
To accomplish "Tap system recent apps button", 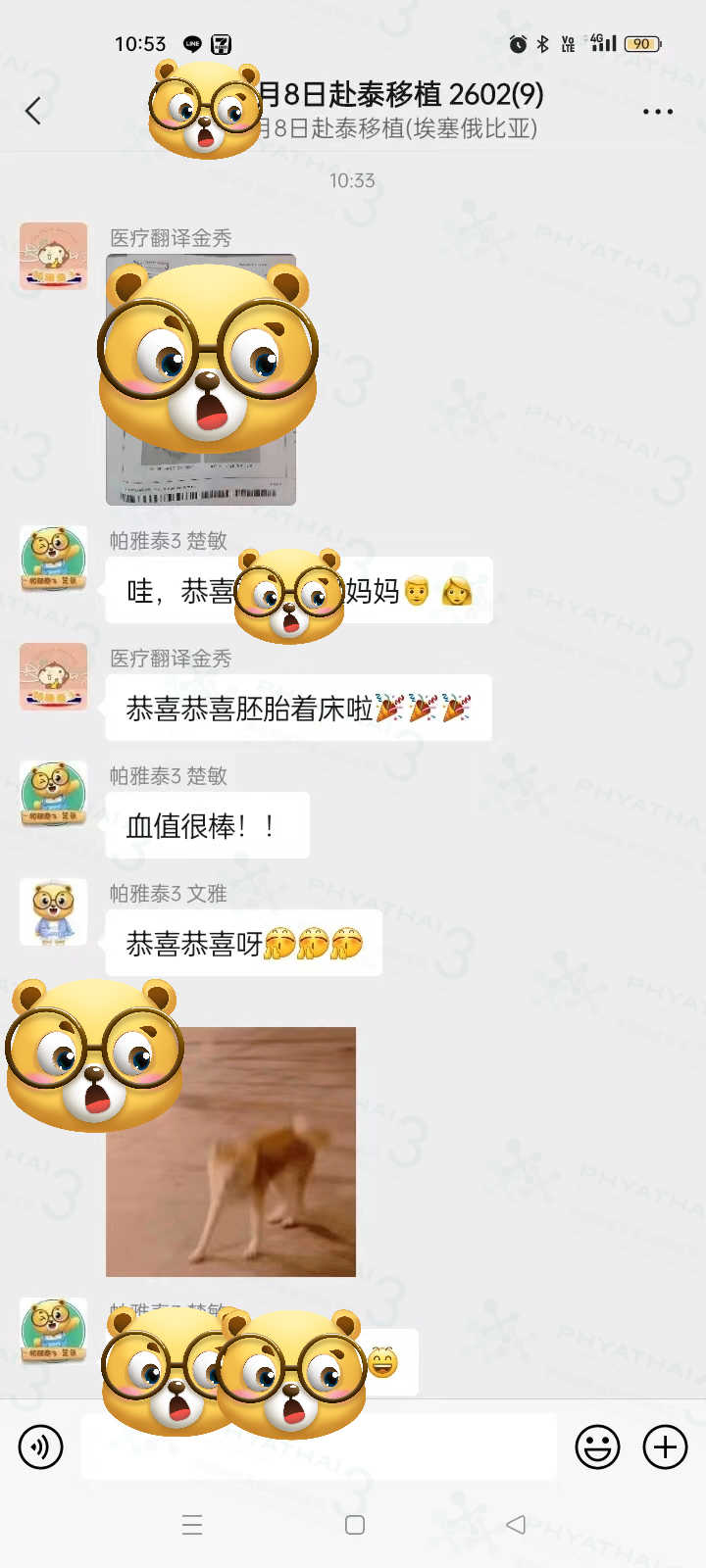I will coord(192,1525).
